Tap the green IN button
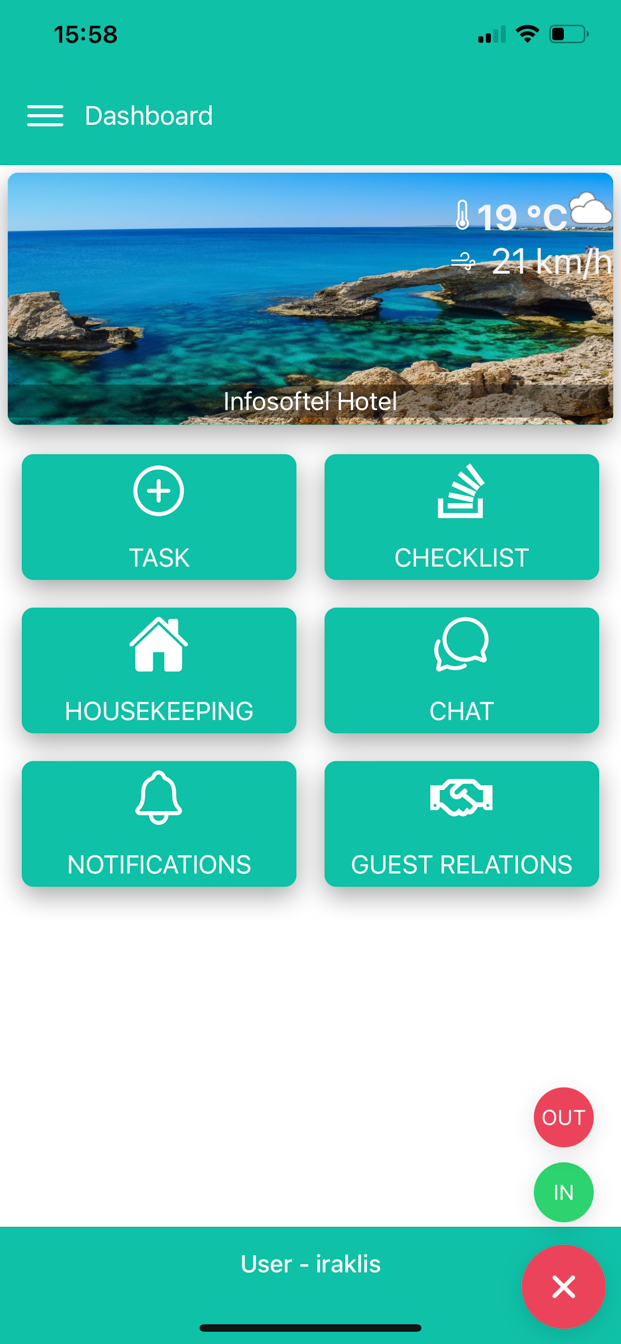 [x=563, y=1192]
